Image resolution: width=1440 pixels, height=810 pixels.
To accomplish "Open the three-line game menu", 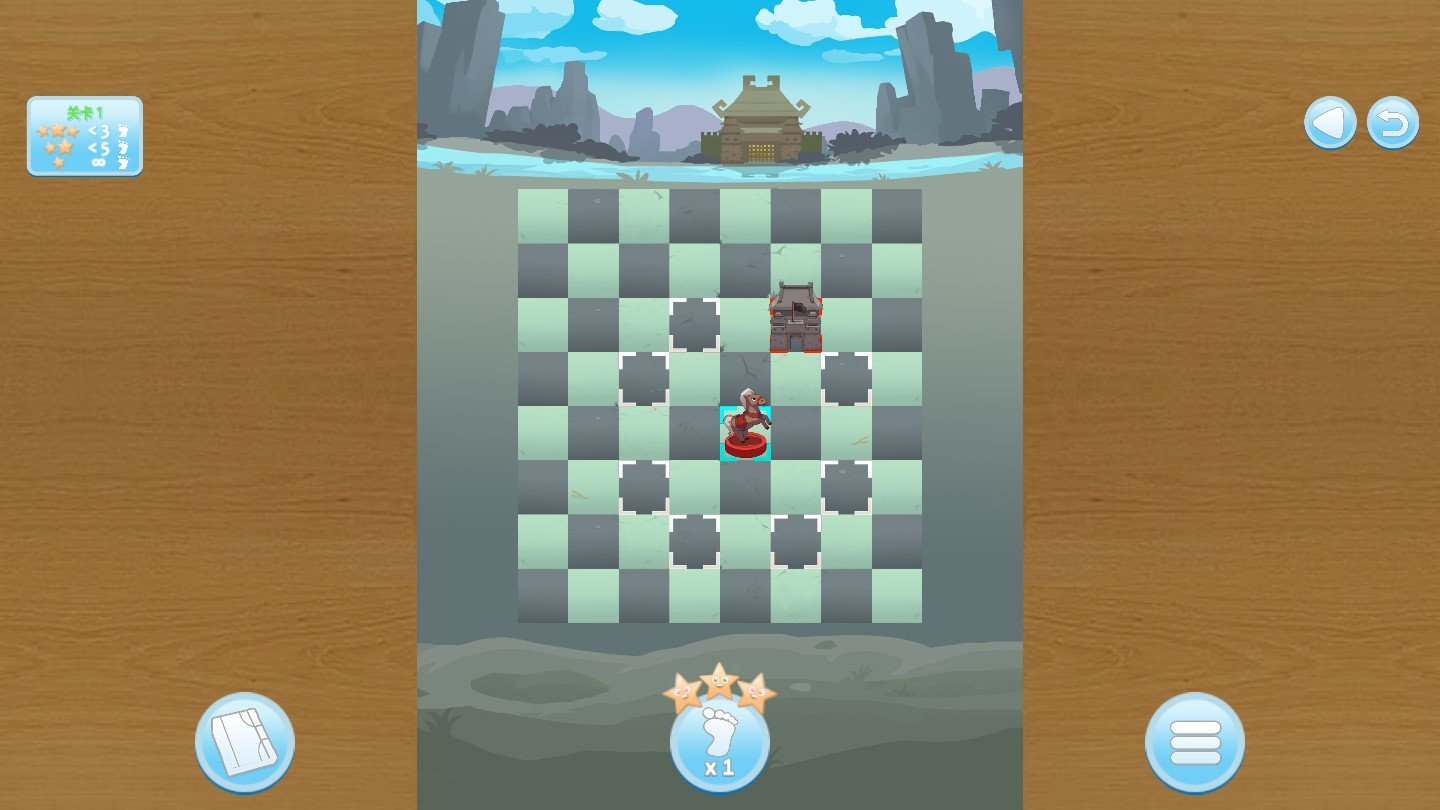I will [1194, 742].
